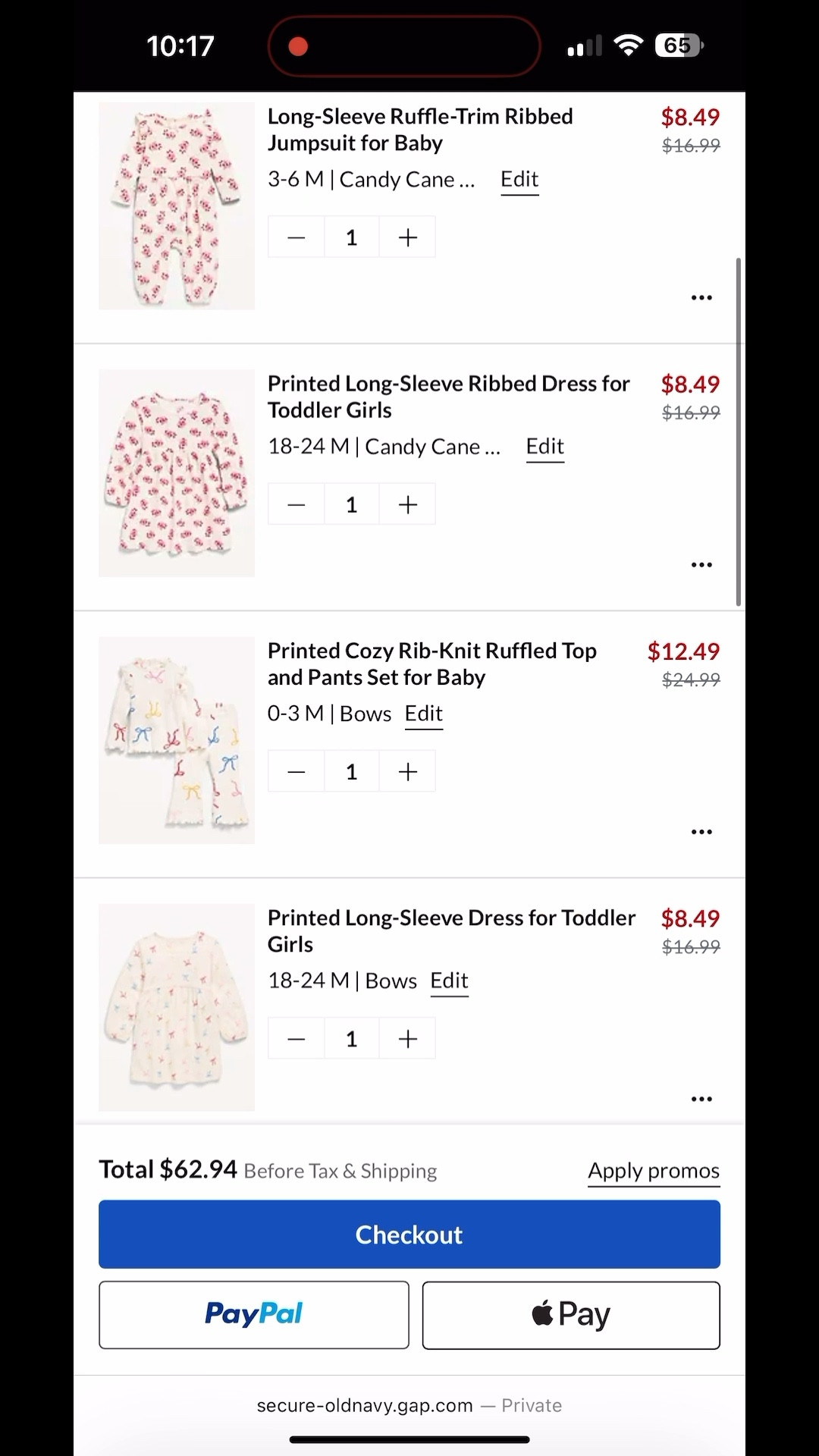Decrease quantity of the Printed Toddler Dress
The height and width of the screenshot is (1456, 819).
296,1038
